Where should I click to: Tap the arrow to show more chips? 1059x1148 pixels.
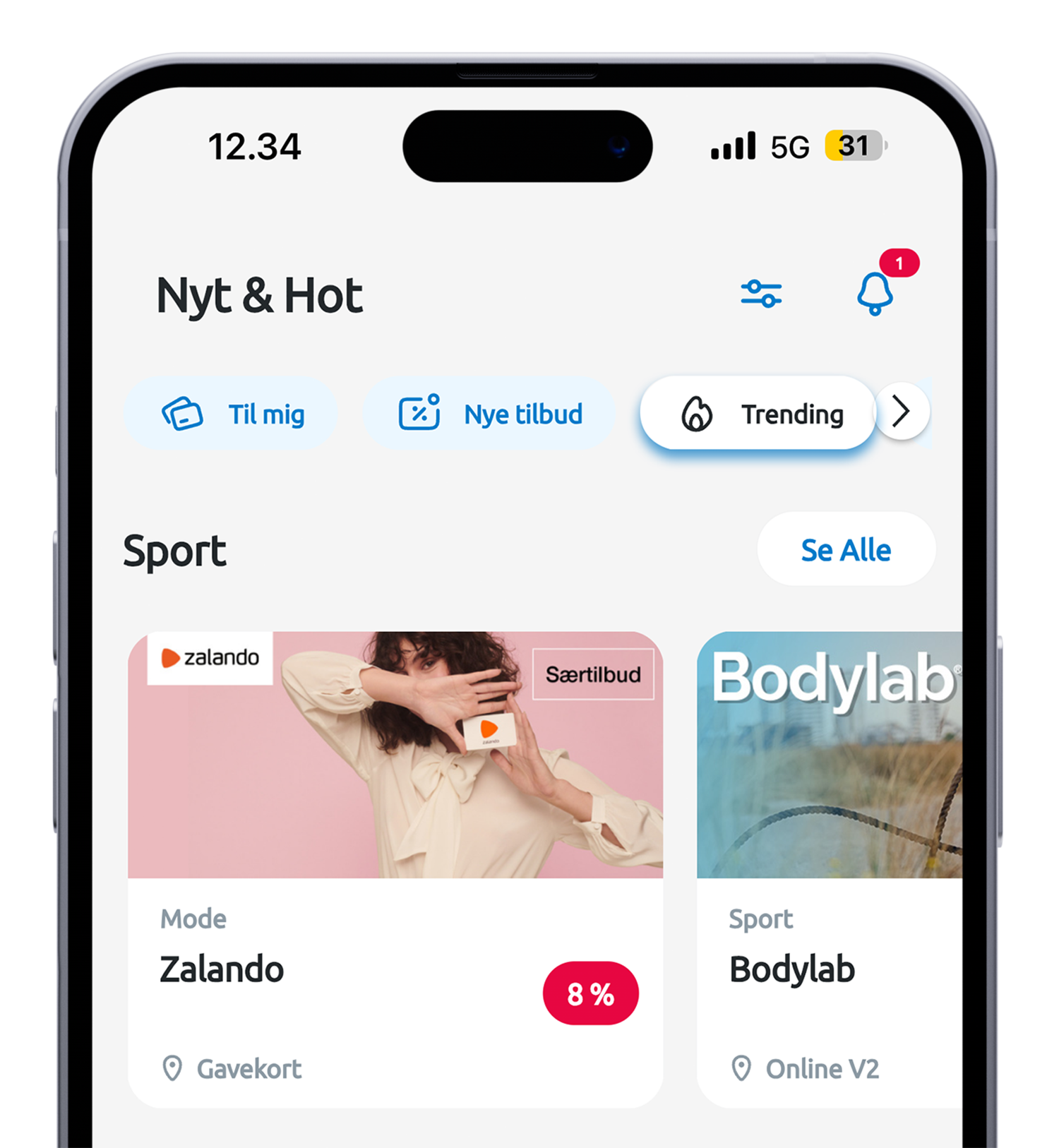[x=901, y=412]
